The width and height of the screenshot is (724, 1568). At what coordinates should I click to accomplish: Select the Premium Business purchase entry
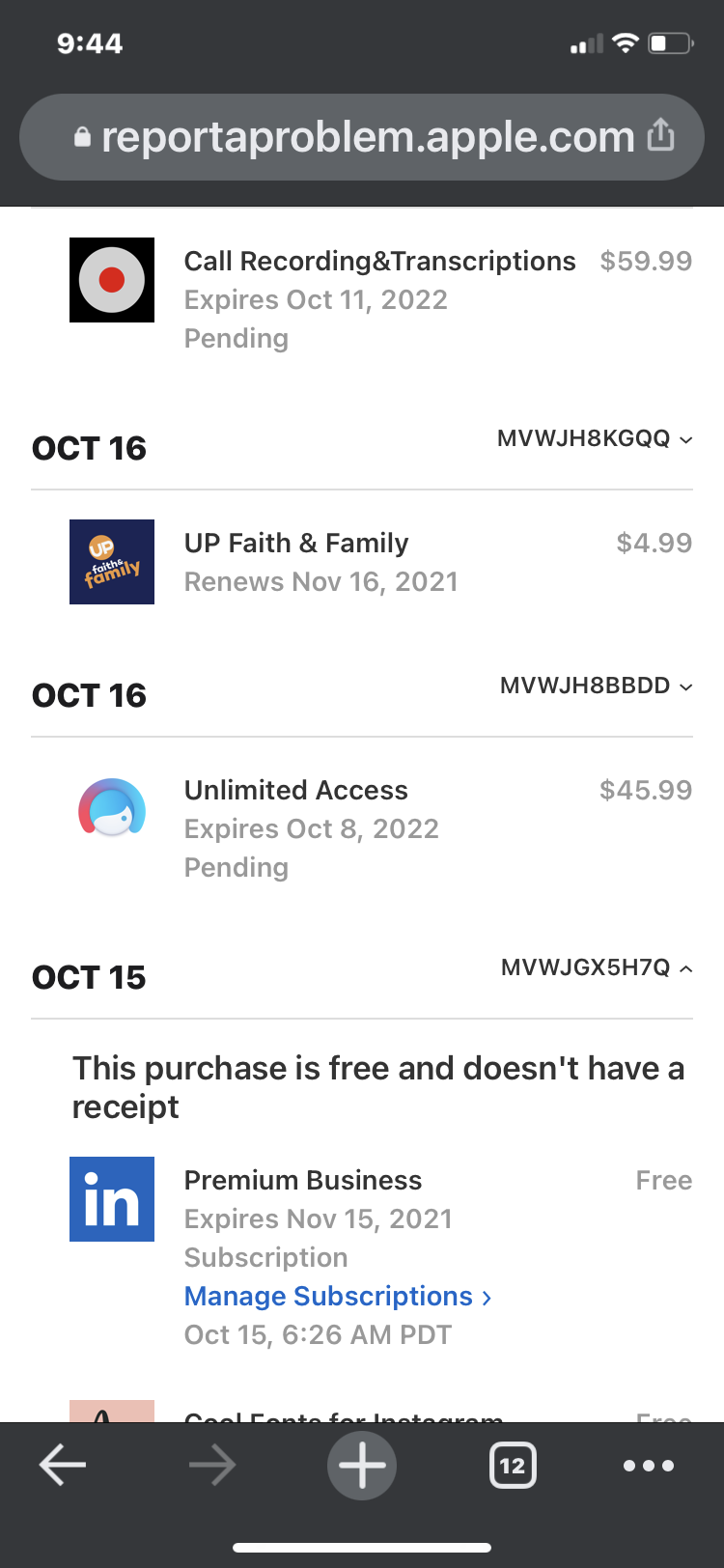click(302, 1180)
